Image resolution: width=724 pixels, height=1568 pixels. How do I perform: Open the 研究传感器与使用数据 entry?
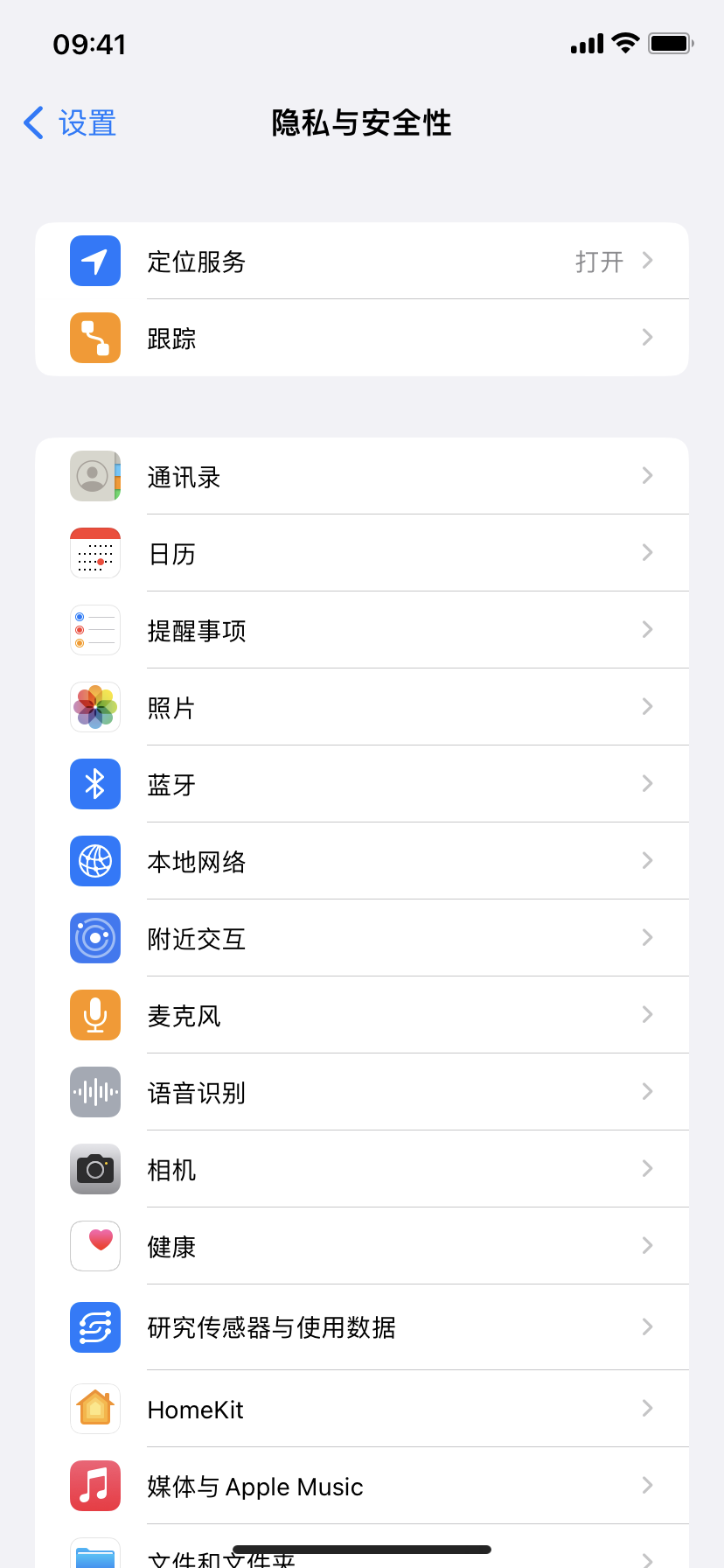[x=362, y=1327]
